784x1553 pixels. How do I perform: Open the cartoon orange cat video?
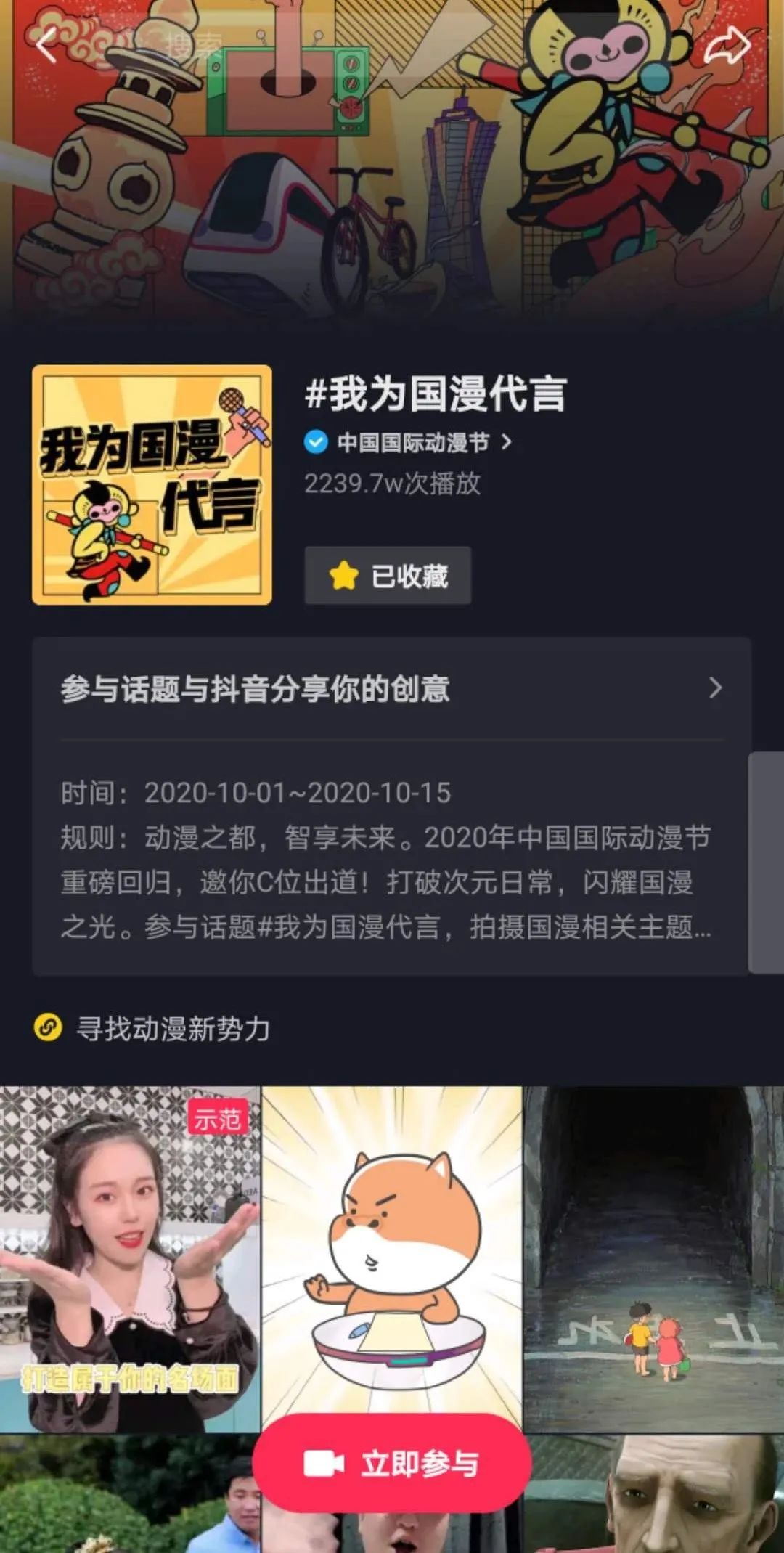(392, 1249)
